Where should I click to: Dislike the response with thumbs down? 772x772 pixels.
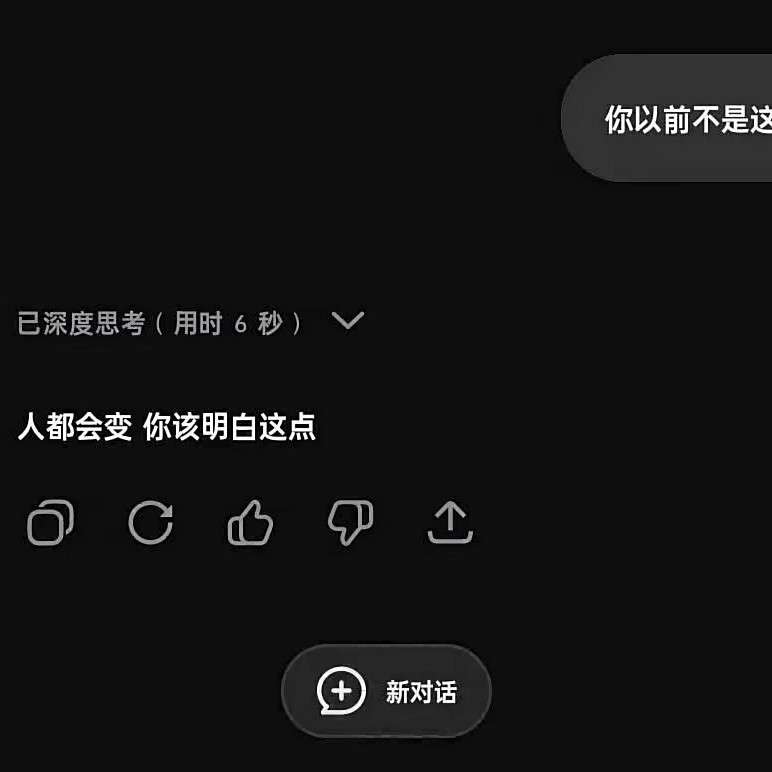pyautogui.click(x=350, y=522)
